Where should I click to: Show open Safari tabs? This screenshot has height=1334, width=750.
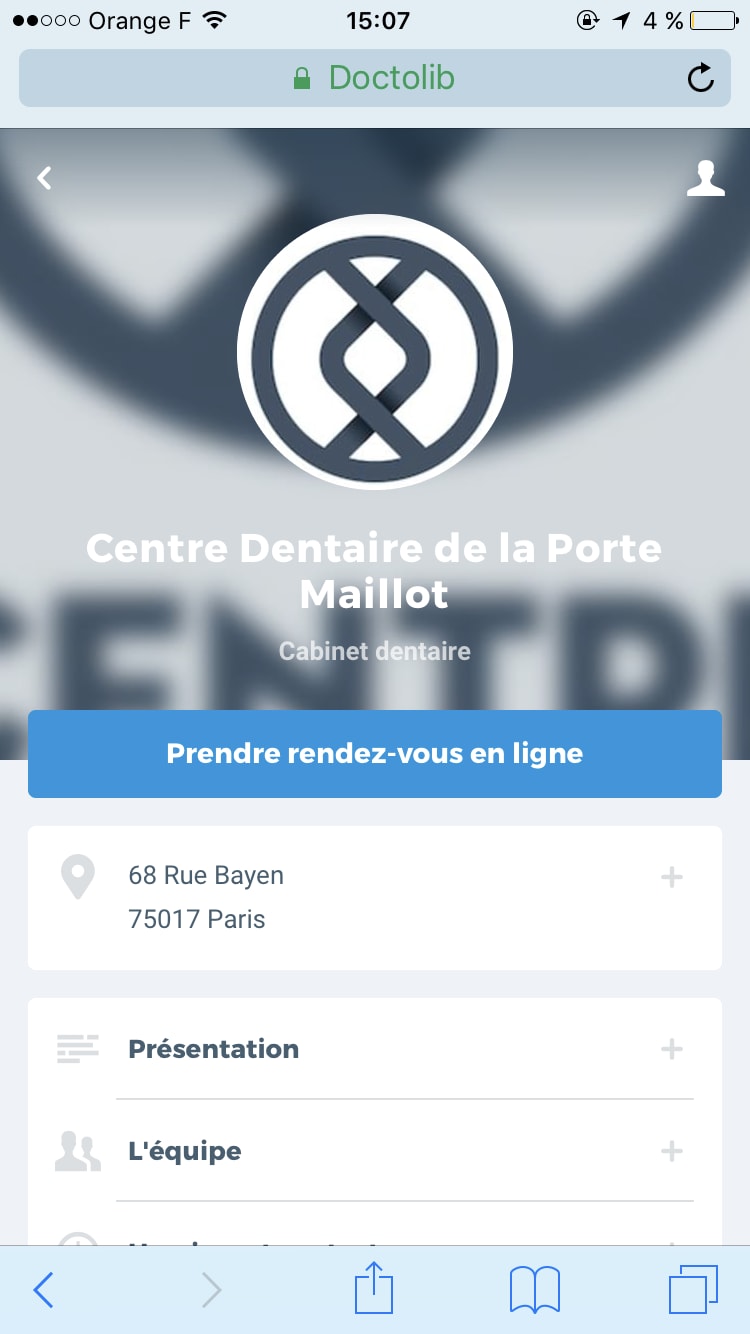coord(693,1289)
